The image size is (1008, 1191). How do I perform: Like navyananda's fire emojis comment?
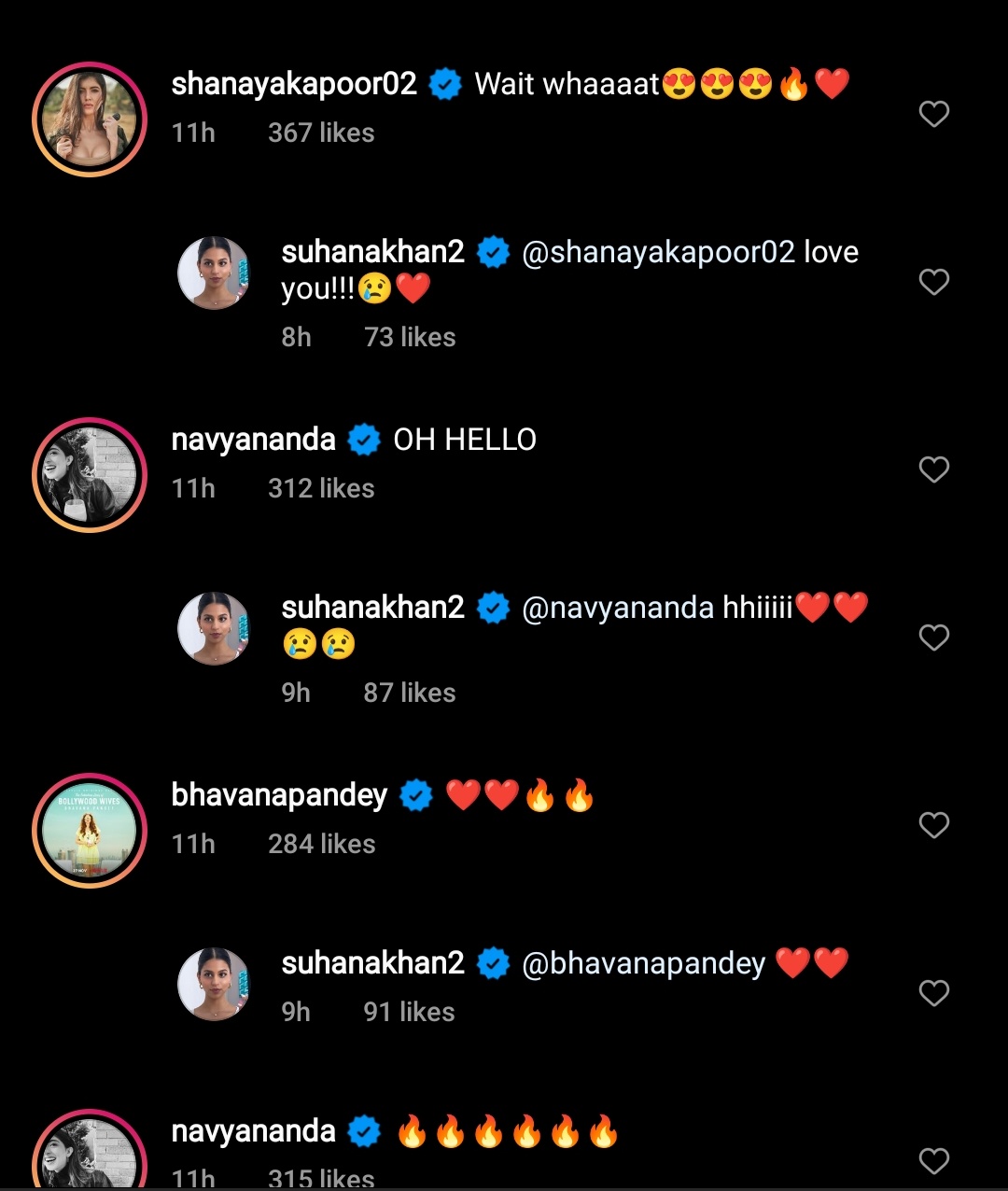933,1161
